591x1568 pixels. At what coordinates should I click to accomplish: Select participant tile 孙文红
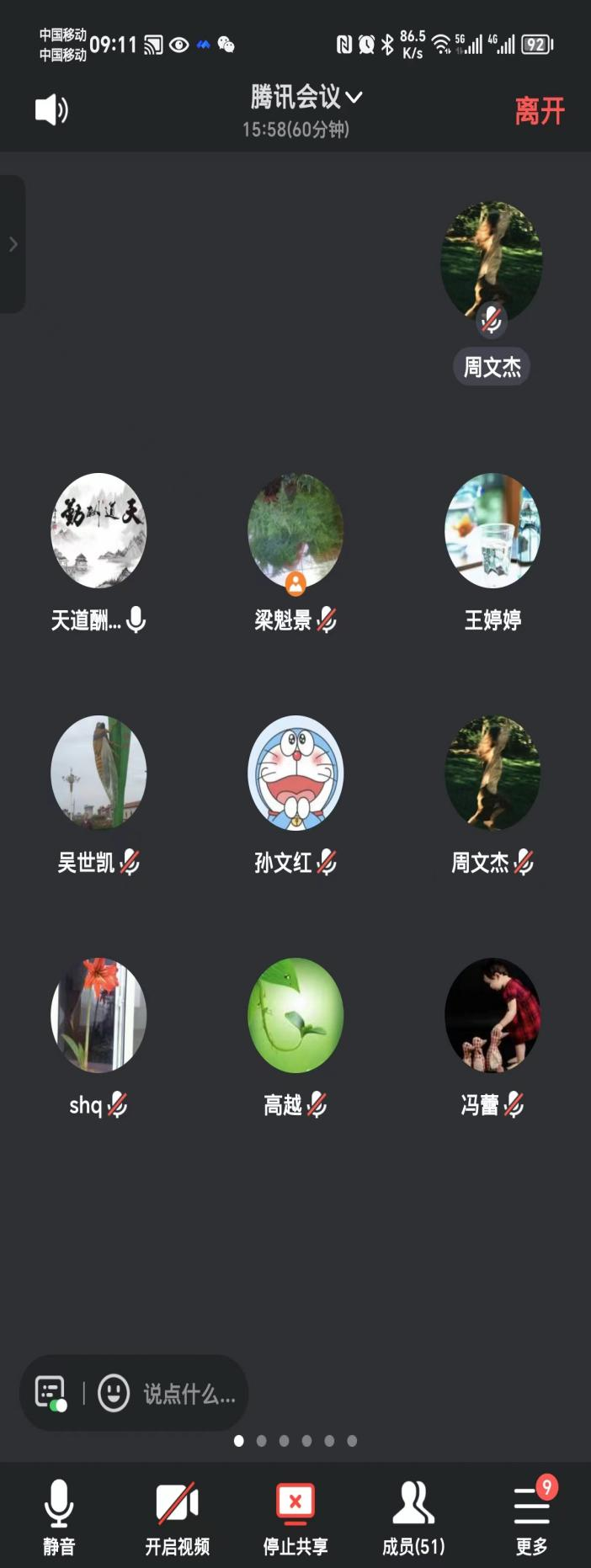pos(295,773)
